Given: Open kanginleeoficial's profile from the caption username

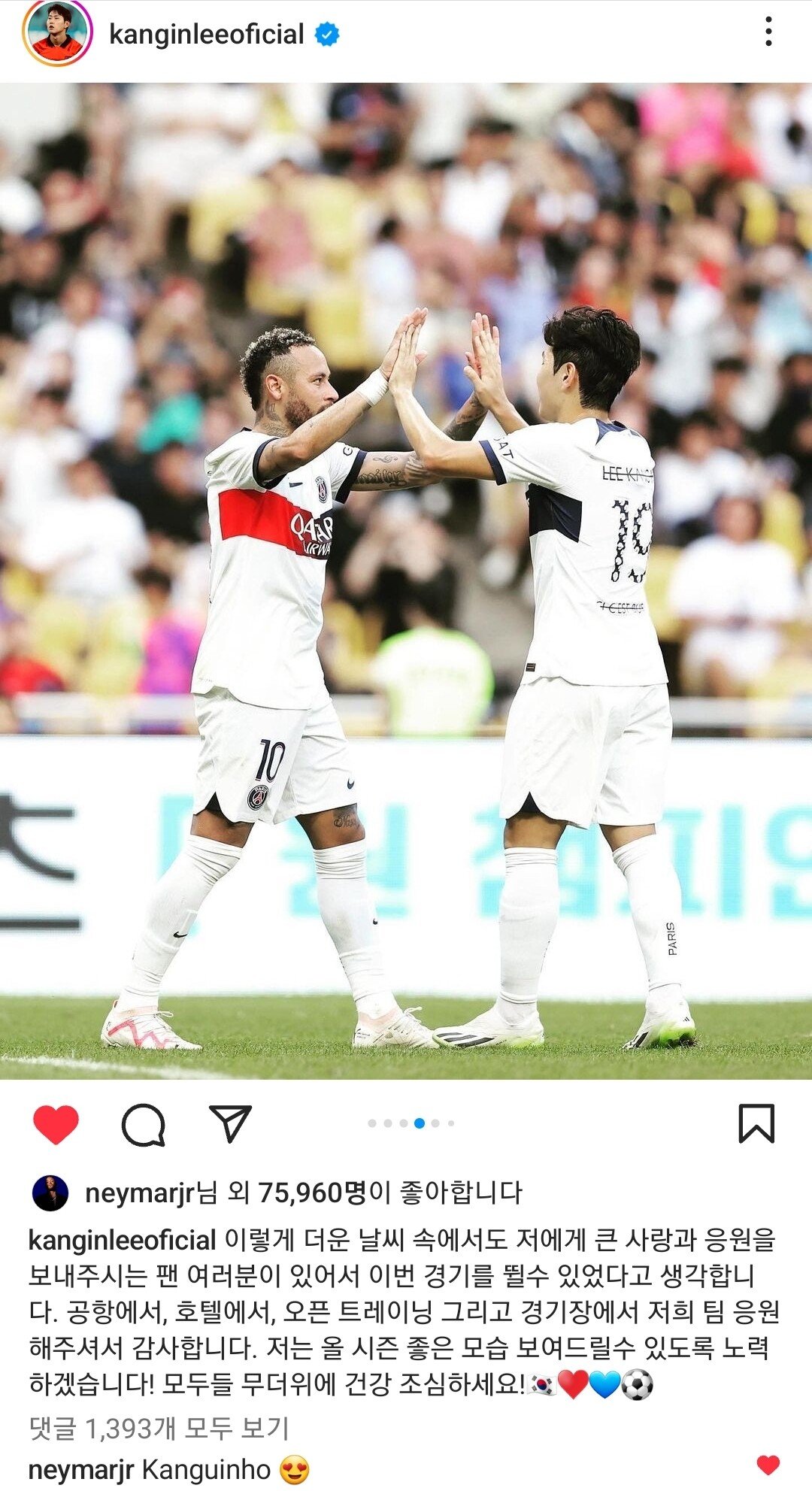Looking at the screenshot, I should point(122,1240).
